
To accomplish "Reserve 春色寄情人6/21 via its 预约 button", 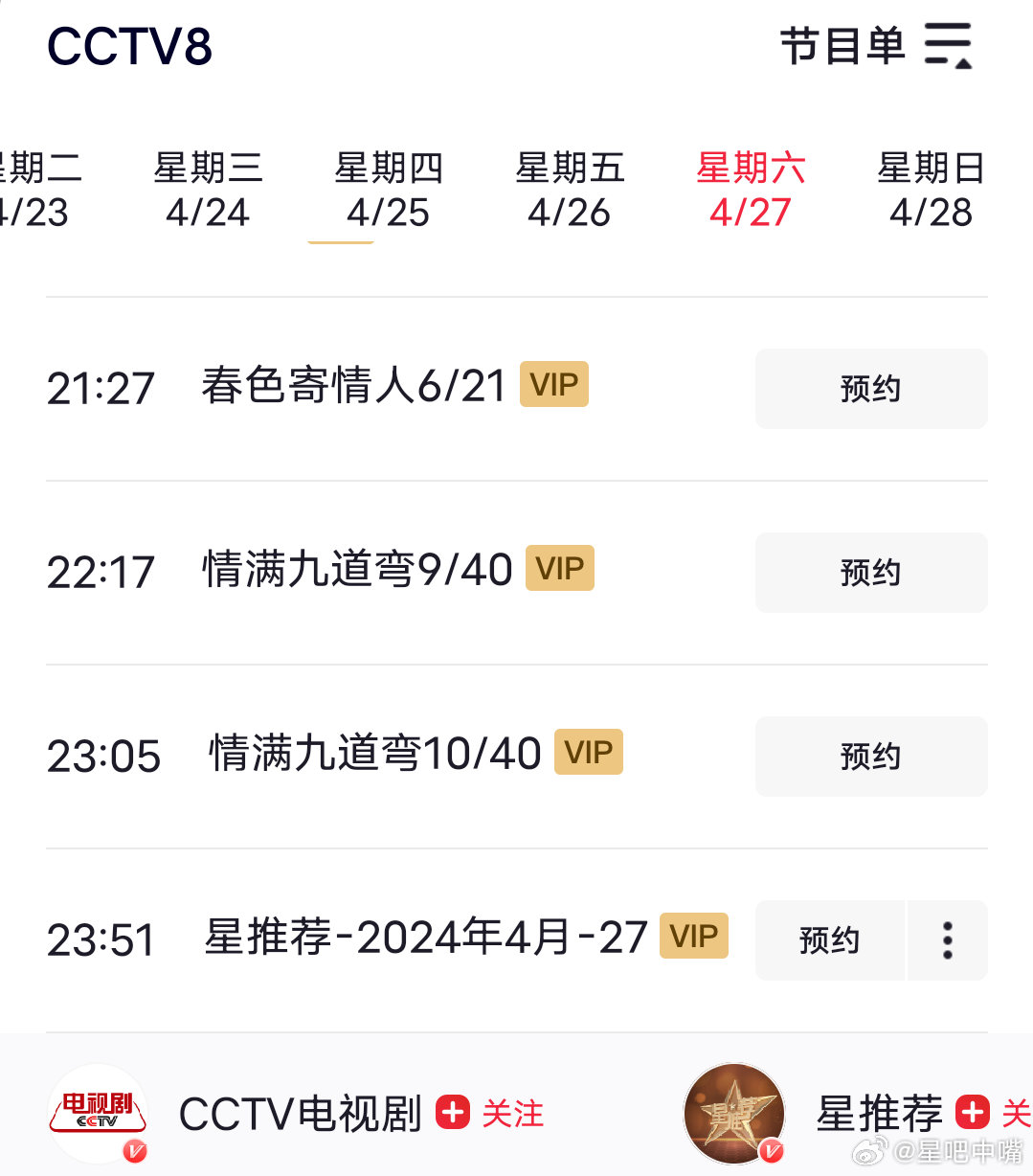I will click(x=870, y=389).
